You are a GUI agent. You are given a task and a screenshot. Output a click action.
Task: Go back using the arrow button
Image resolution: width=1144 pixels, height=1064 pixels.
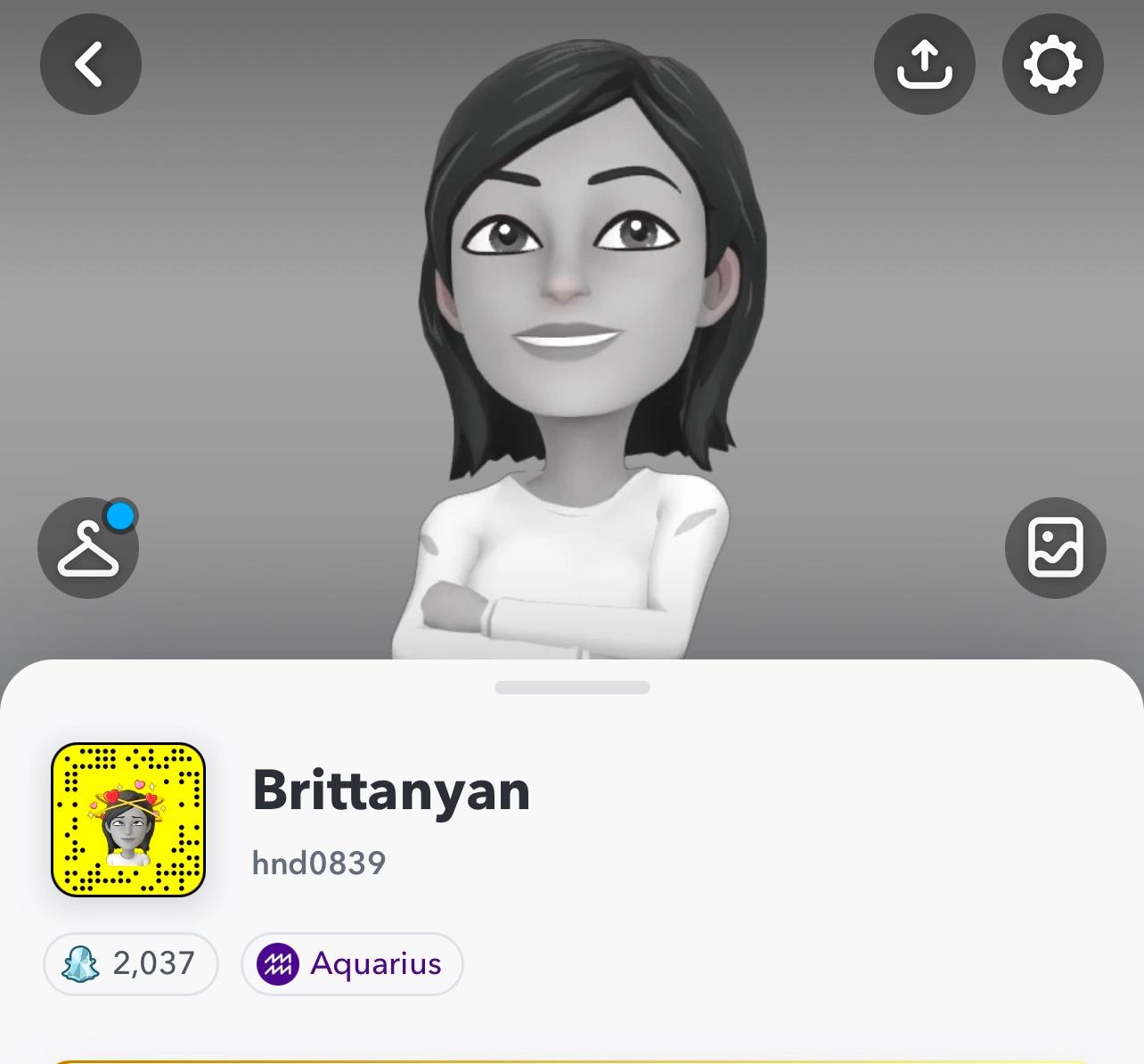click(x=90, y=64)
